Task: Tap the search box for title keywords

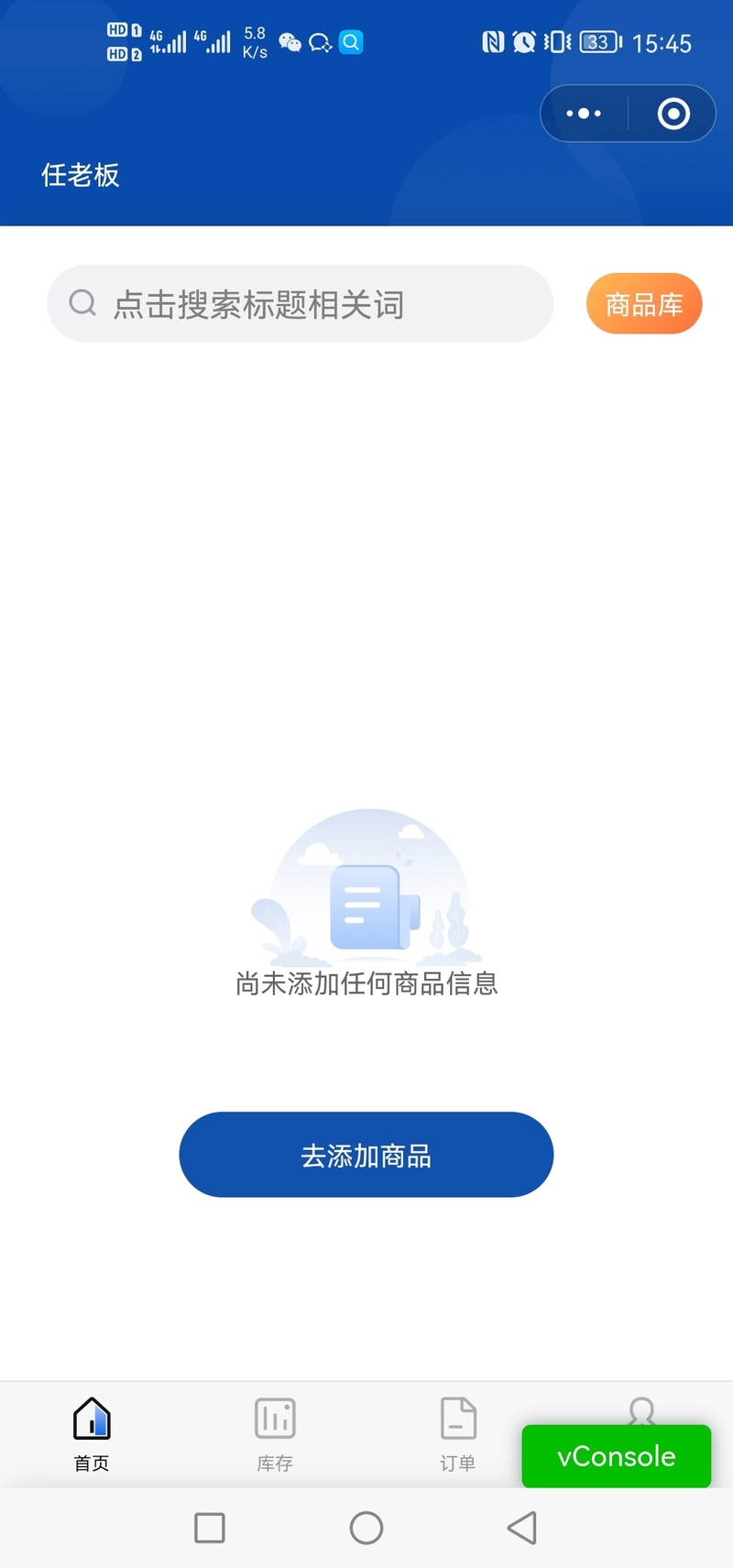Action: (x=301, y=304)
